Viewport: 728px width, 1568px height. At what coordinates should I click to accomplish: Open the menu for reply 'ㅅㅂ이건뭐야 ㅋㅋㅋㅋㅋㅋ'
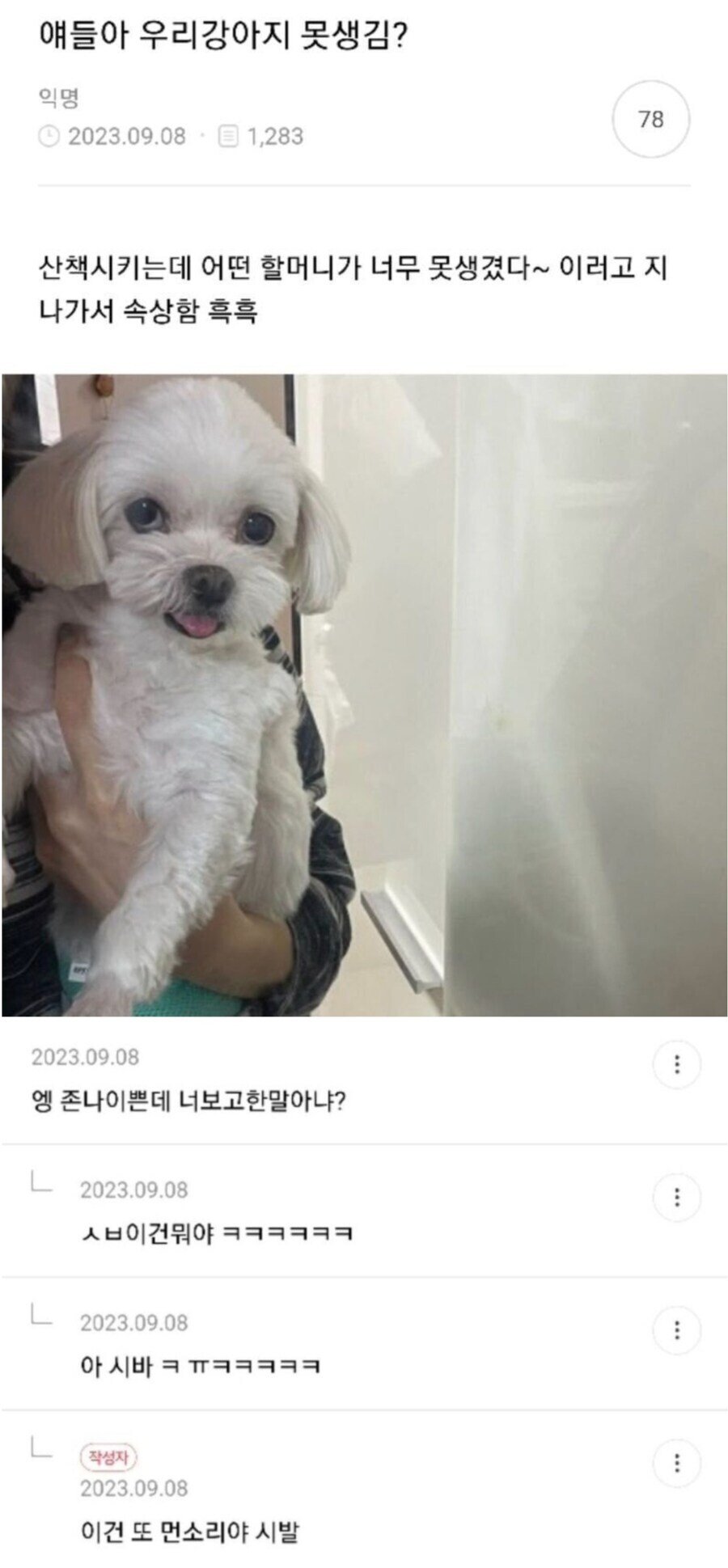tap(676, 1197)
